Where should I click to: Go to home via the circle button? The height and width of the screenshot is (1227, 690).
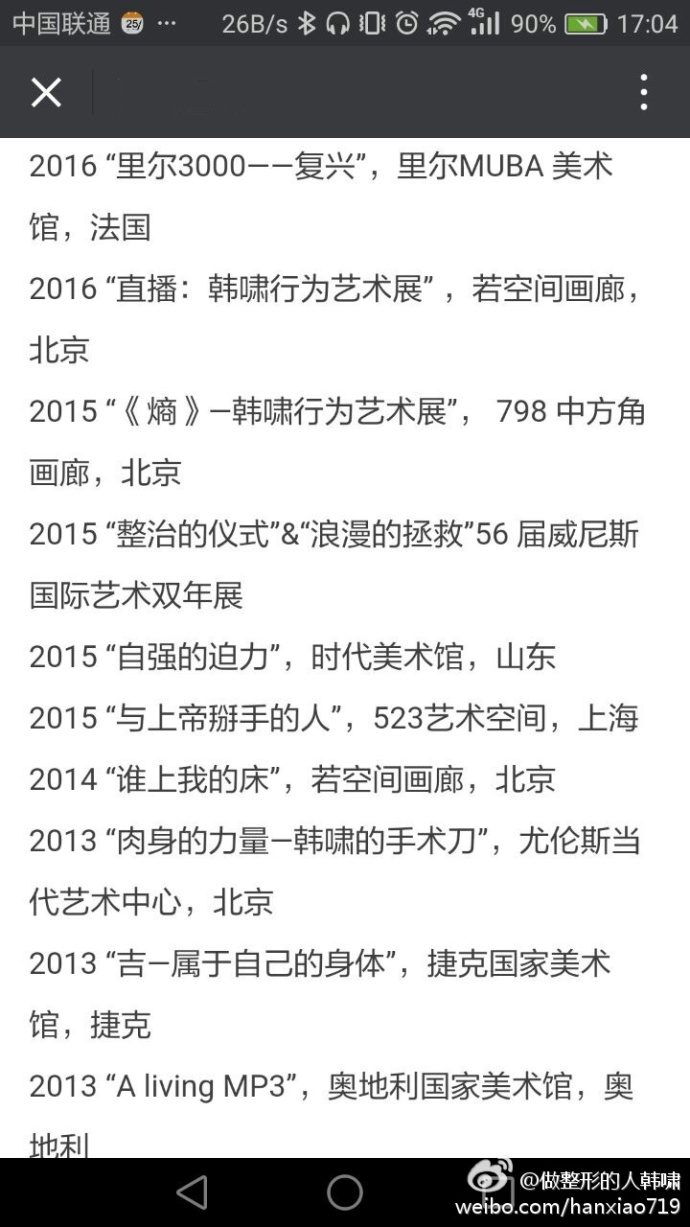pos(345,1192)
